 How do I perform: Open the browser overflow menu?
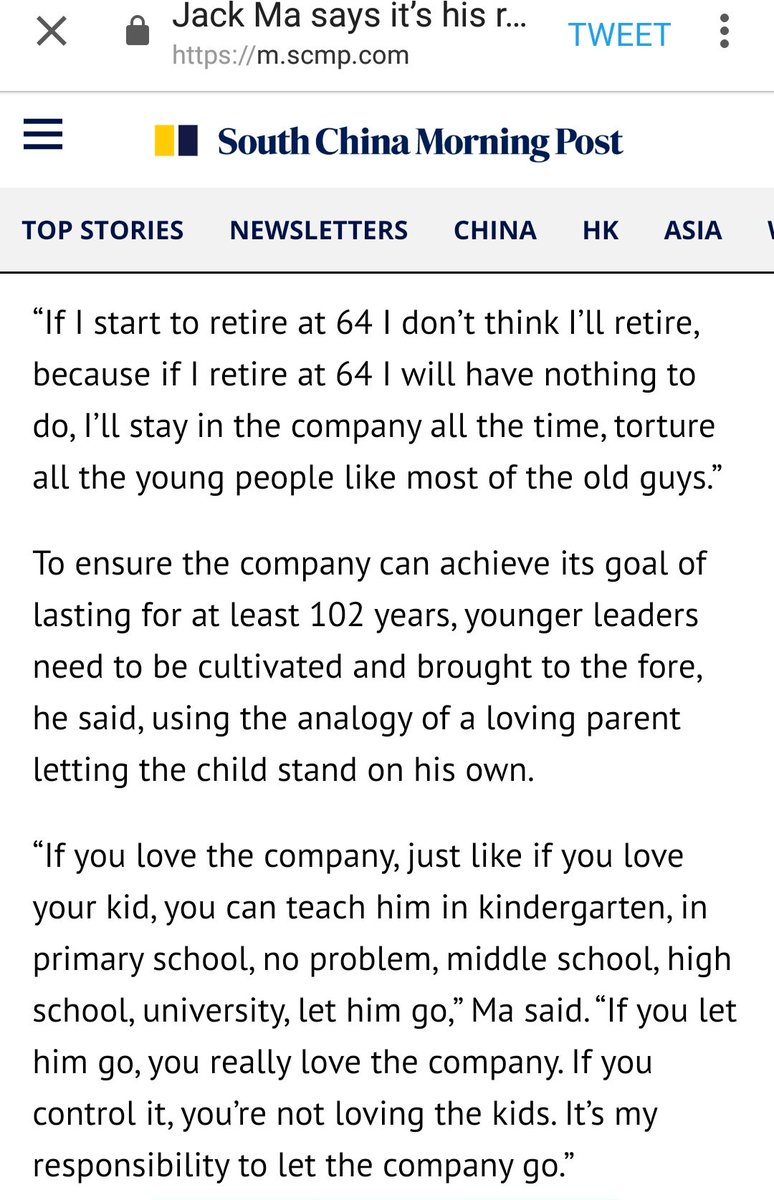point(725,33)
